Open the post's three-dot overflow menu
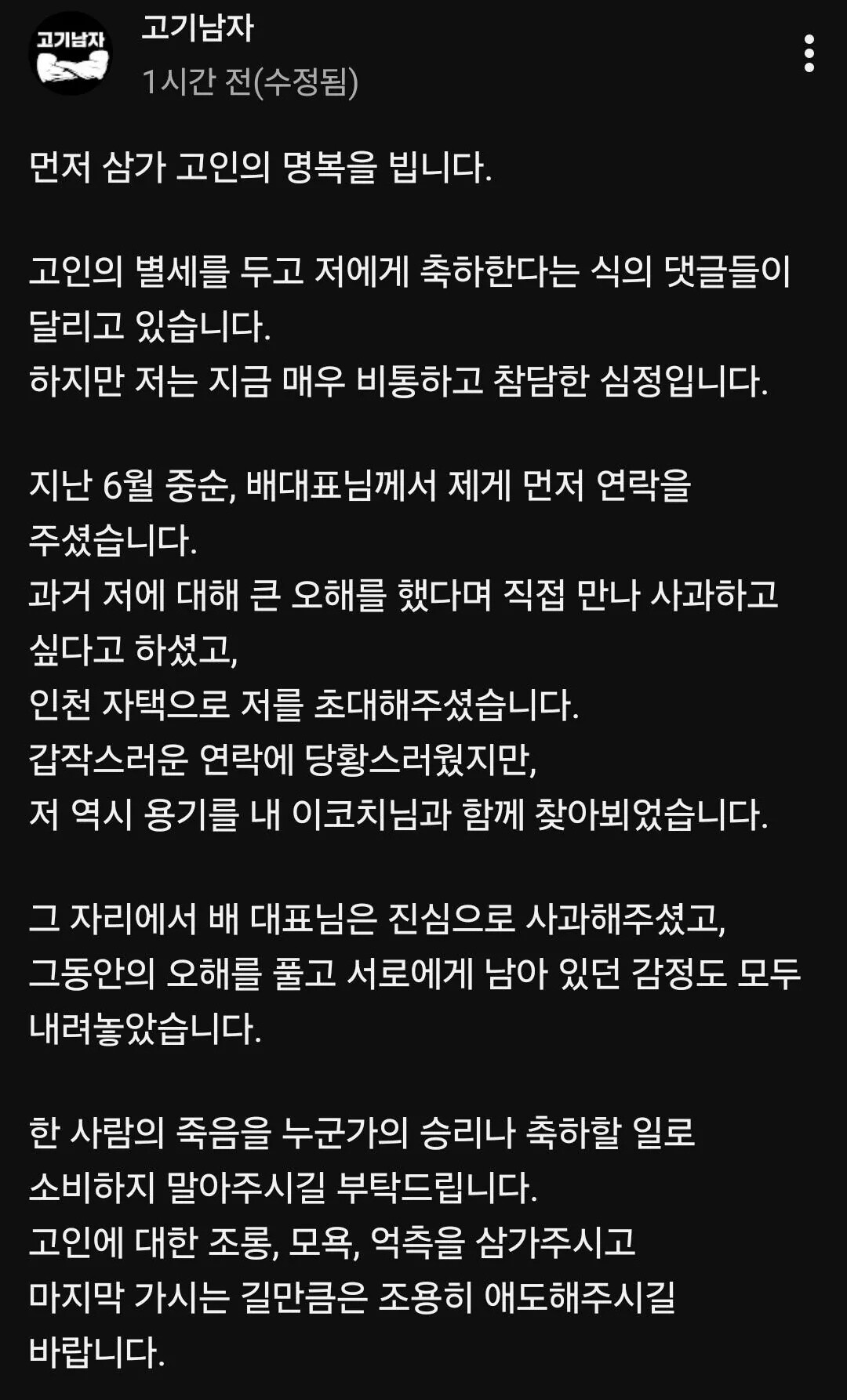847x1400 pixels. 809,53
